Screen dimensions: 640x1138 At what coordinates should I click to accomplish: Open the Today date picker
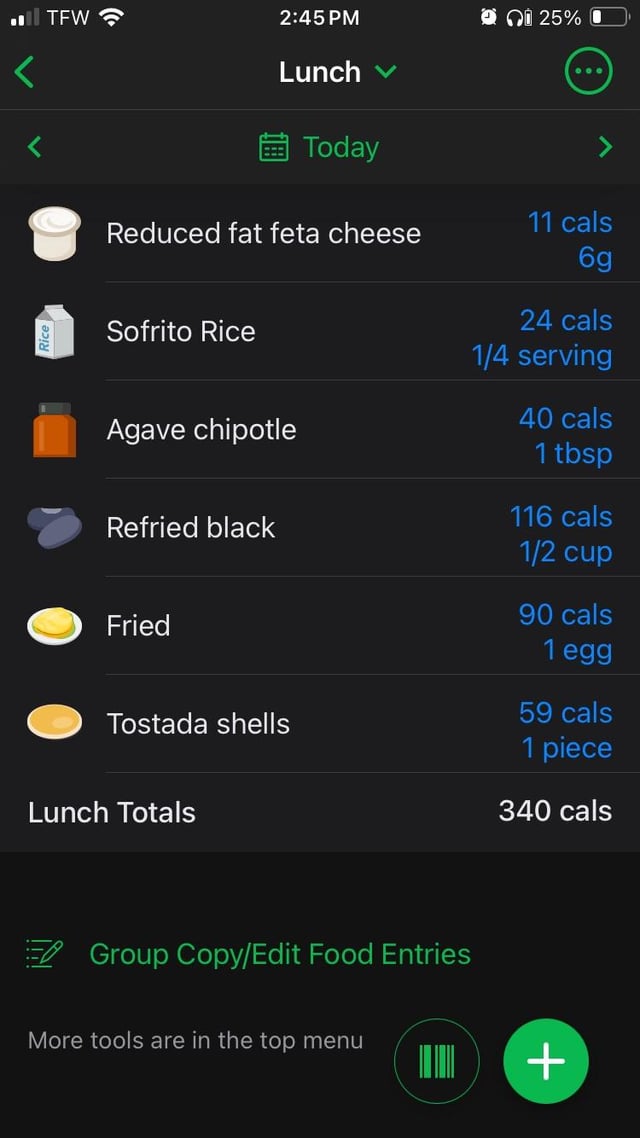pyautogui.click(x=319, y=147)
